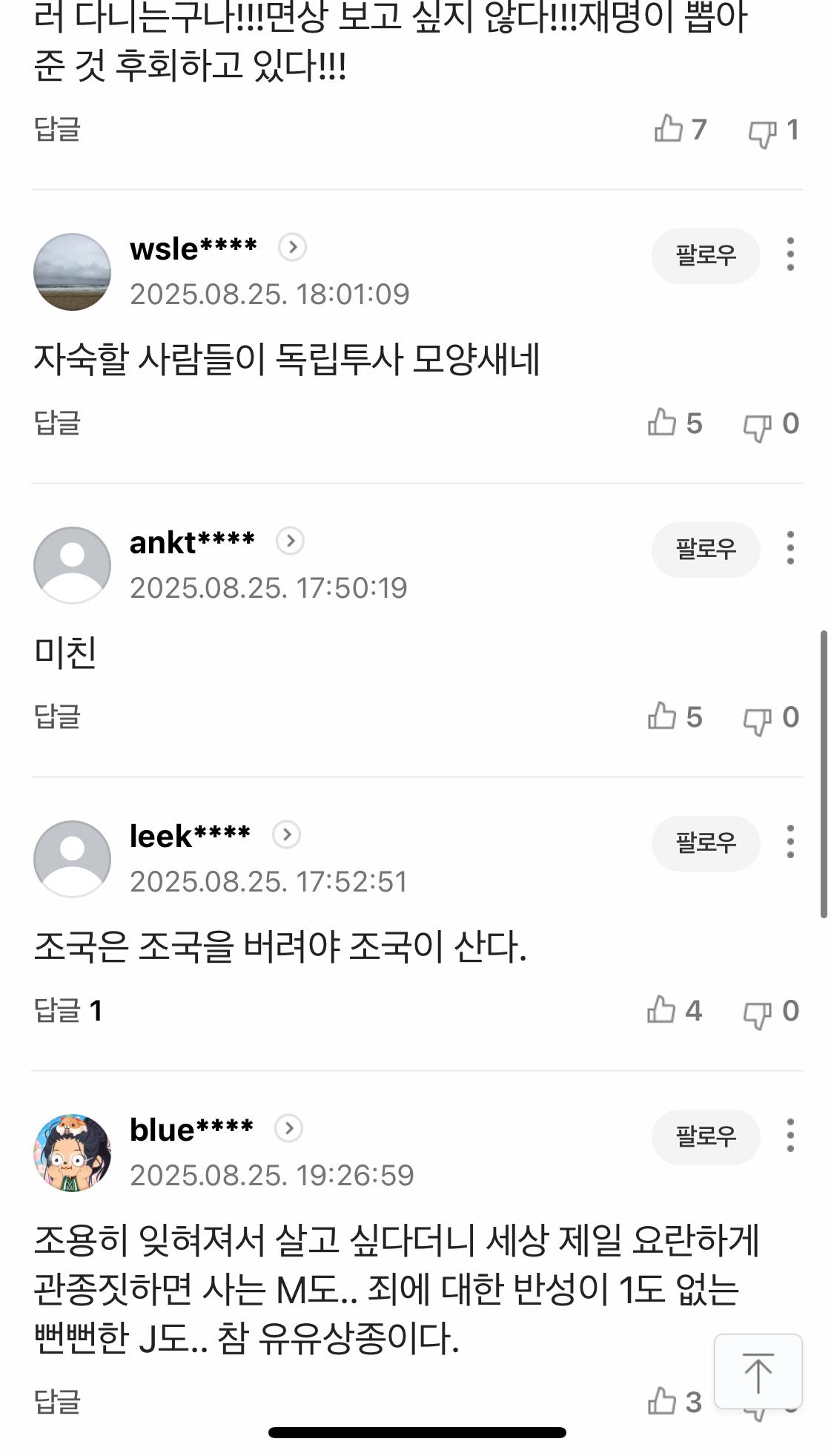Expand leek****'s profile chevron

285,834
